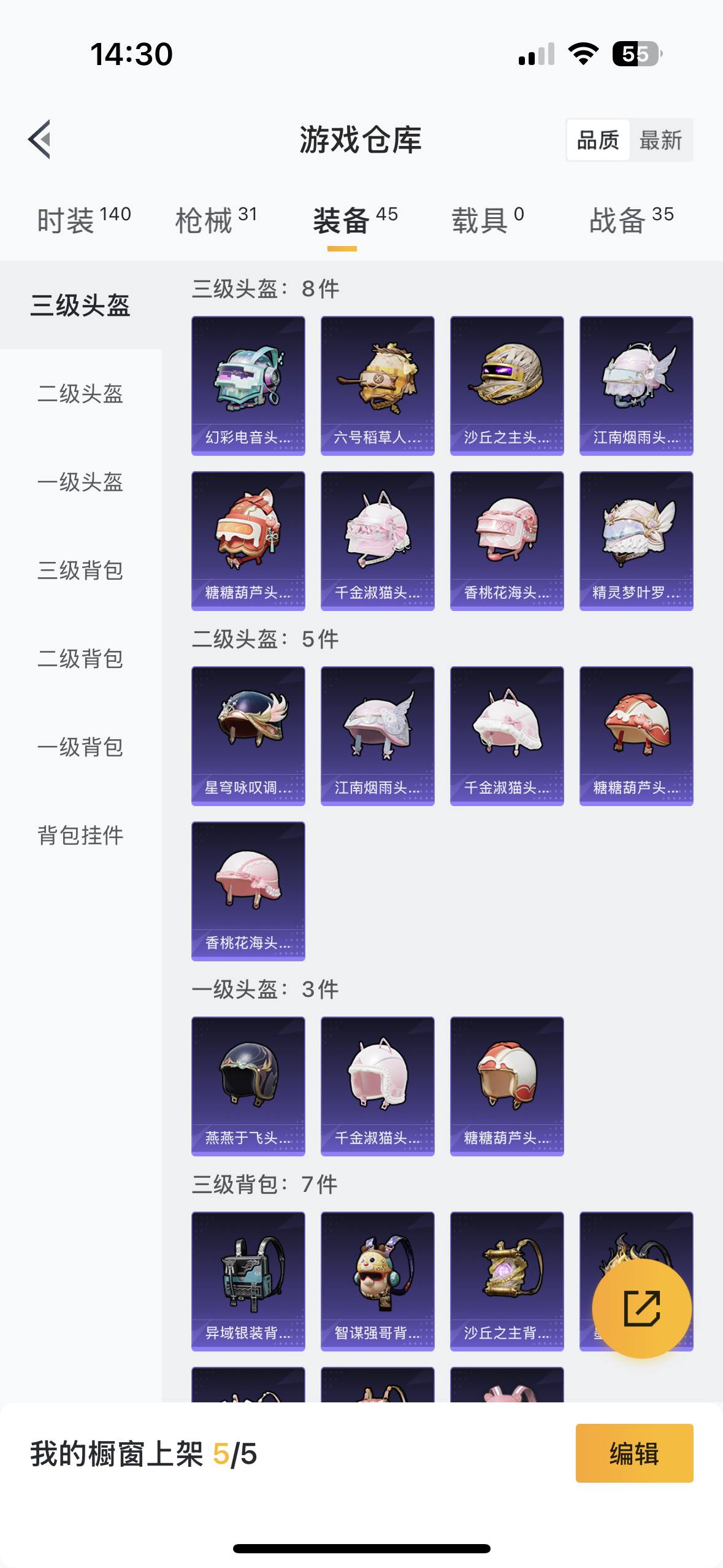Open the 燕燕于飞 helmet item

point(248,1086)
